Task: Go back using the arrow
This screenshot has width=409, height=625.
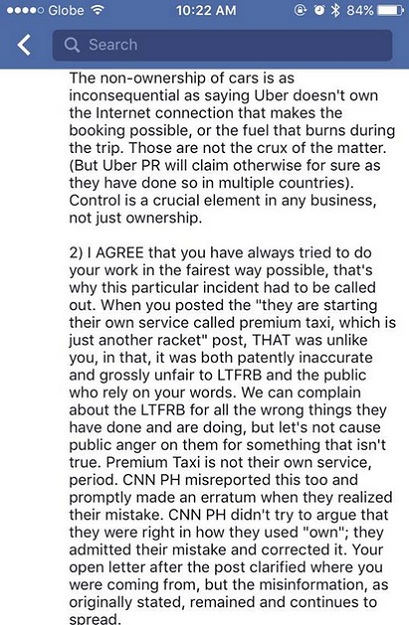Action: (x=24, y=45)
